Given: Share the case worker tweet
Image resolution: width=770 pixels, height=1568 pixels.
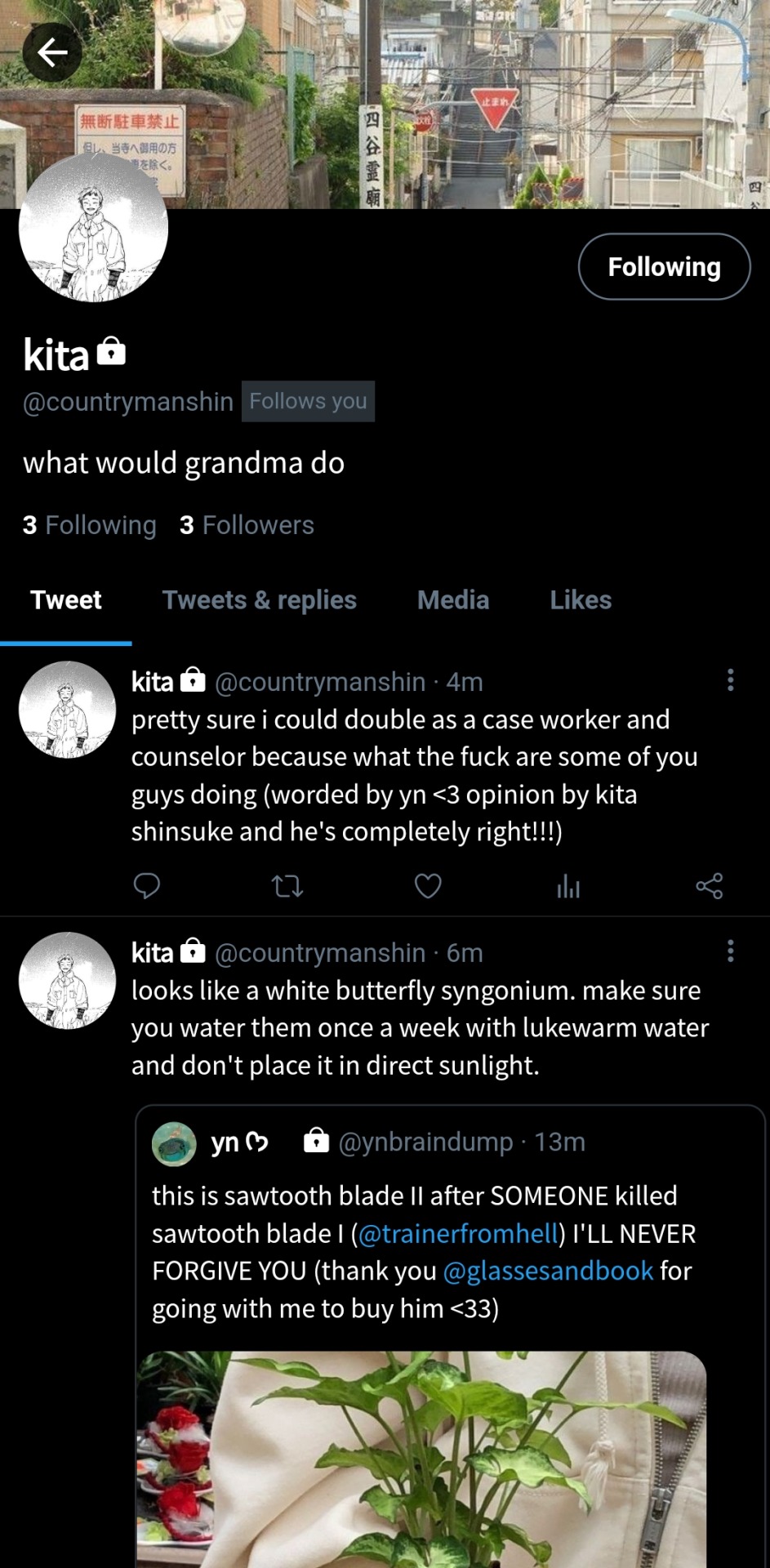Looking at the screenshot, I should point(709,886).
